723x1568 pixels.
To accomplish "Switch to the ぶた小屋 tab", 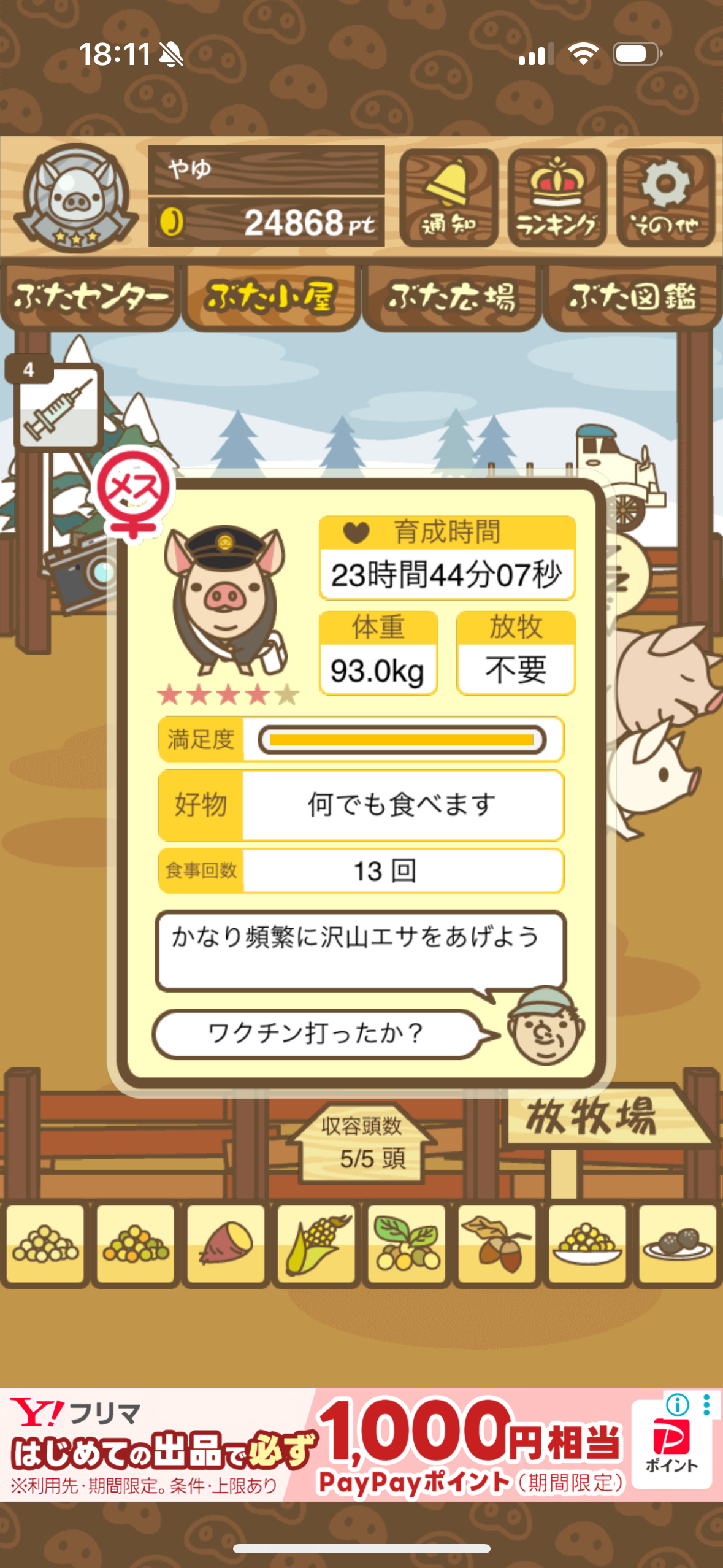I will point(270,298).
